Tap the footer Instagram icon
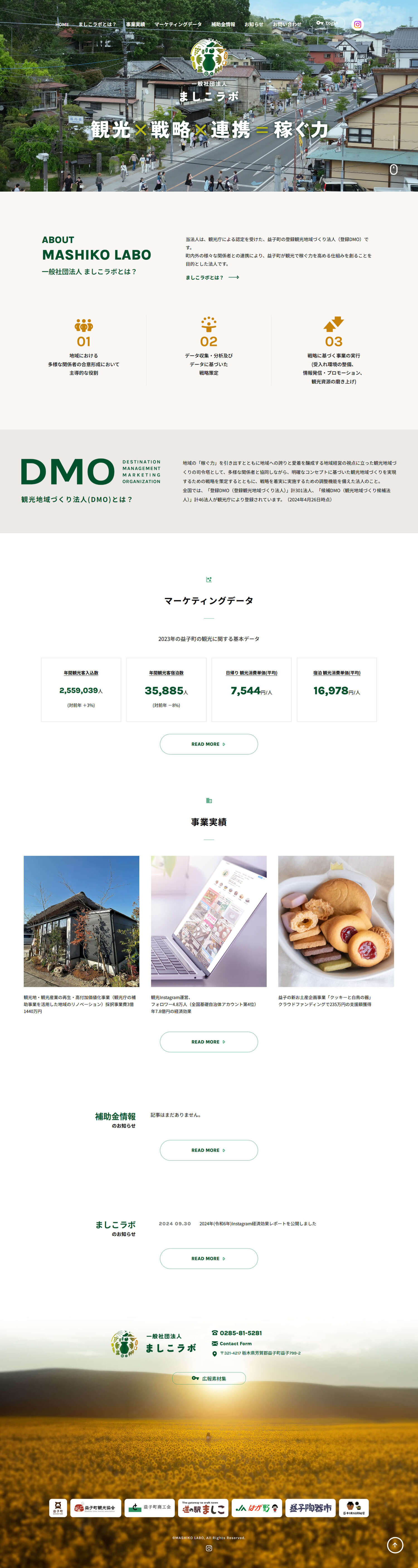 (x=209, y=1548)
